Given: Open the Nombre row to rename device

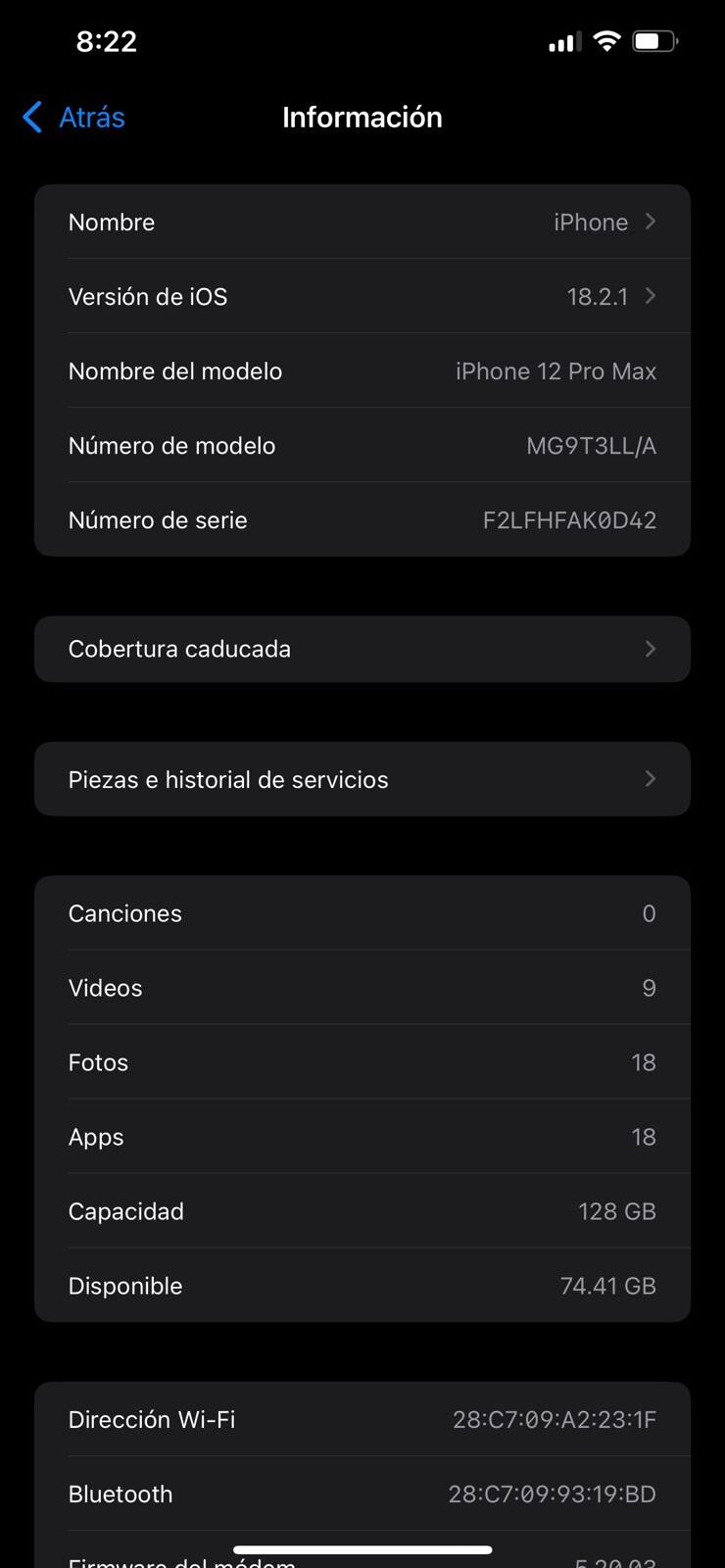Looking at the screenshot, I should 362,222.
